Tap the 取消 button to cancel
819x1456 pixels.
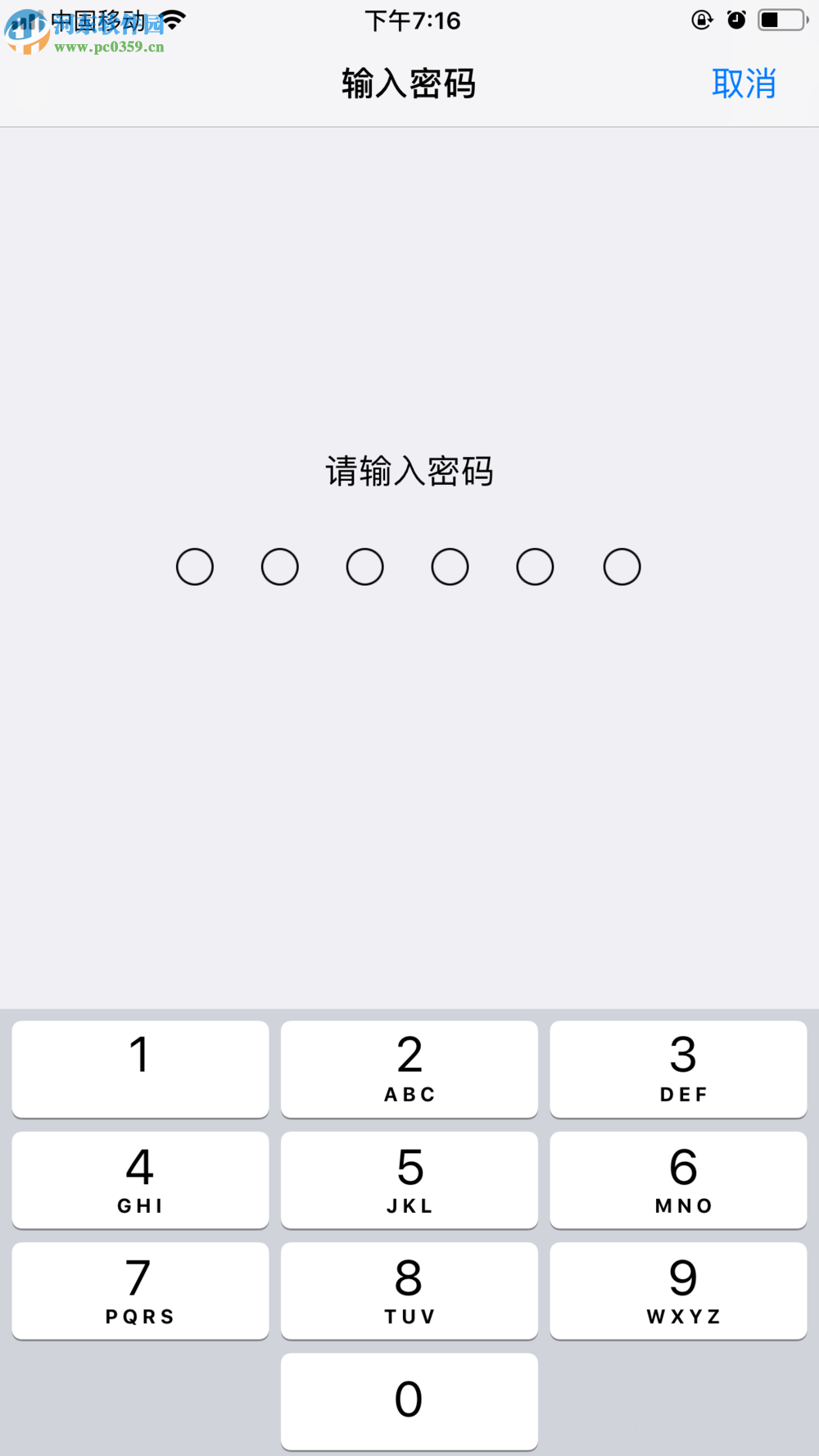(743, 83)
